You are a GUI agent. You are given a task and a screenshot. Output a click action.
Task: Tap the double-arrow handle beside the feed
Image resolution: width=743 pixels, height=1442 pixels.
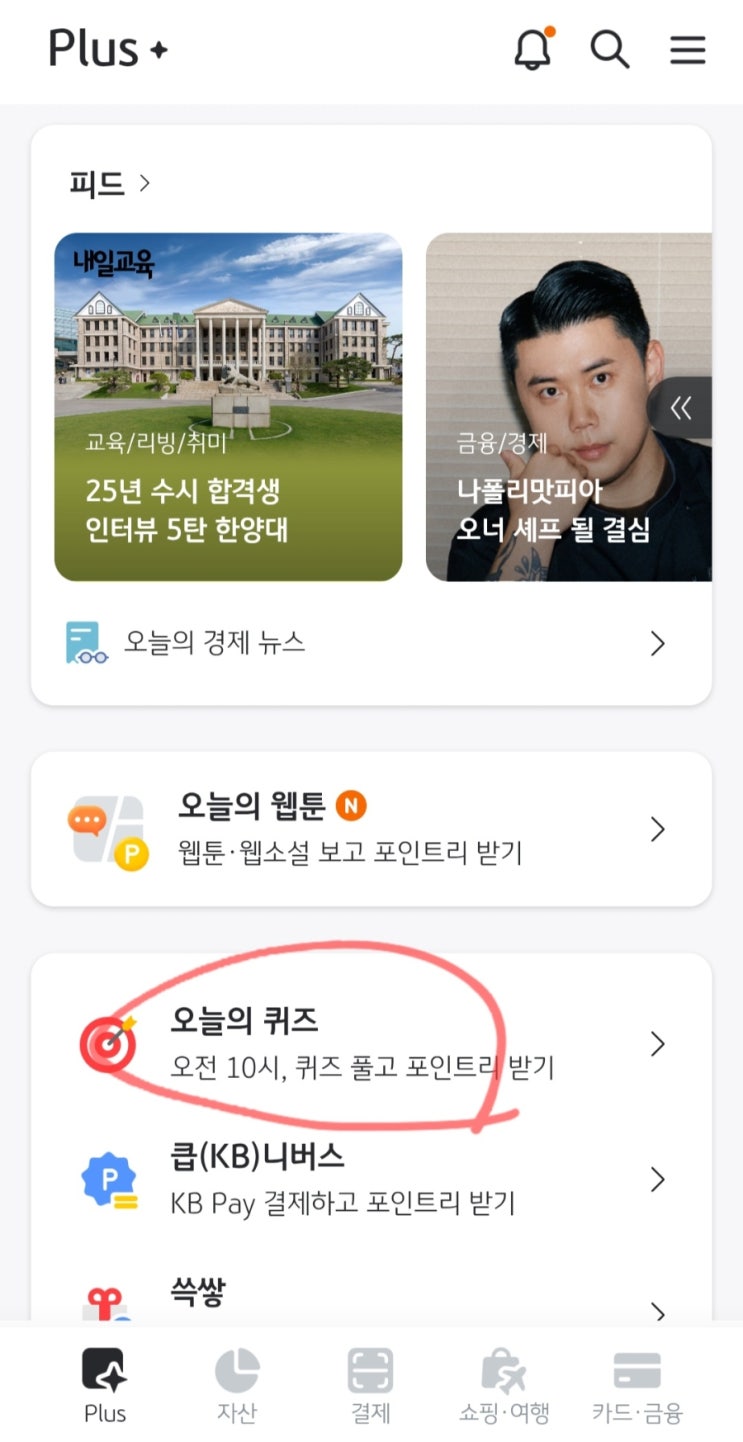pyautogui.click(x=683, y=408)
